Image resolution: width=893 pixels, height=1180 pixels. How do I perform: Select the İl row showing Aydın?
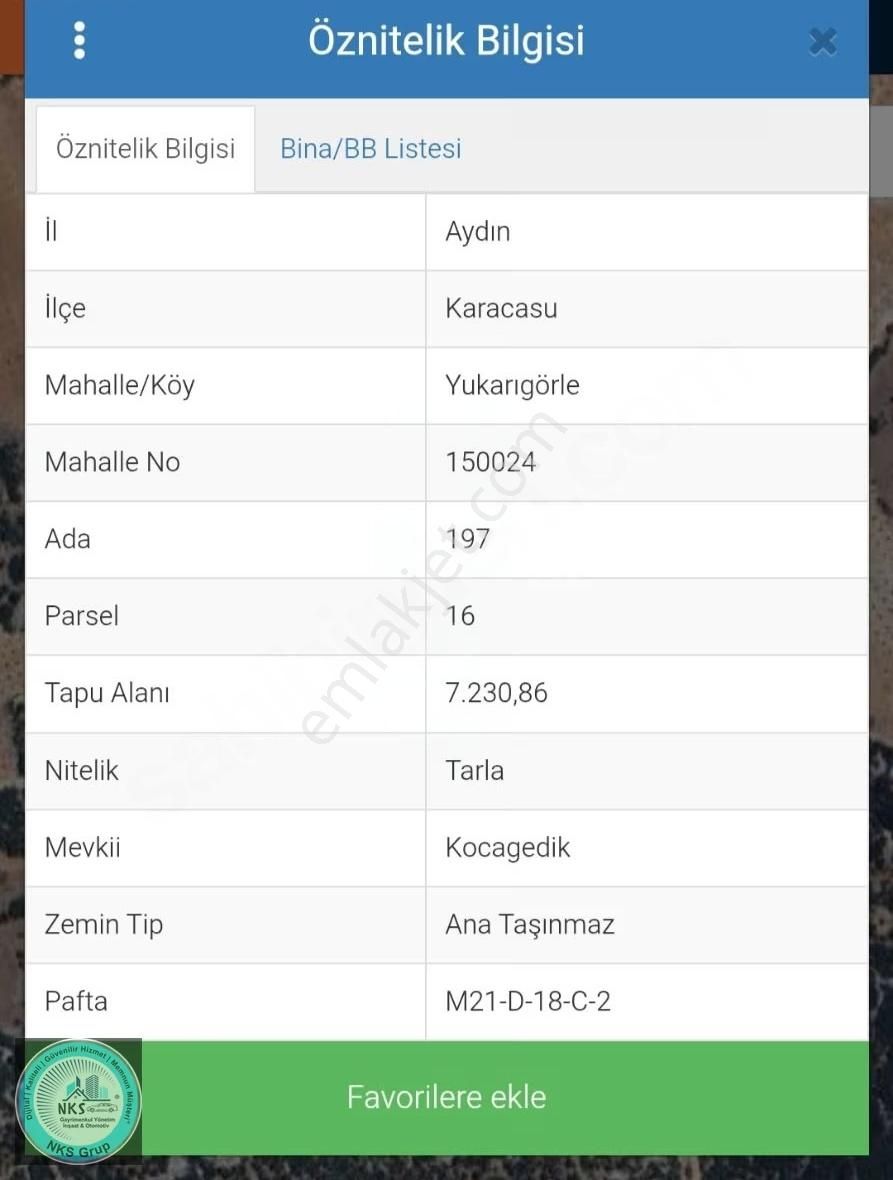point(478,231)
